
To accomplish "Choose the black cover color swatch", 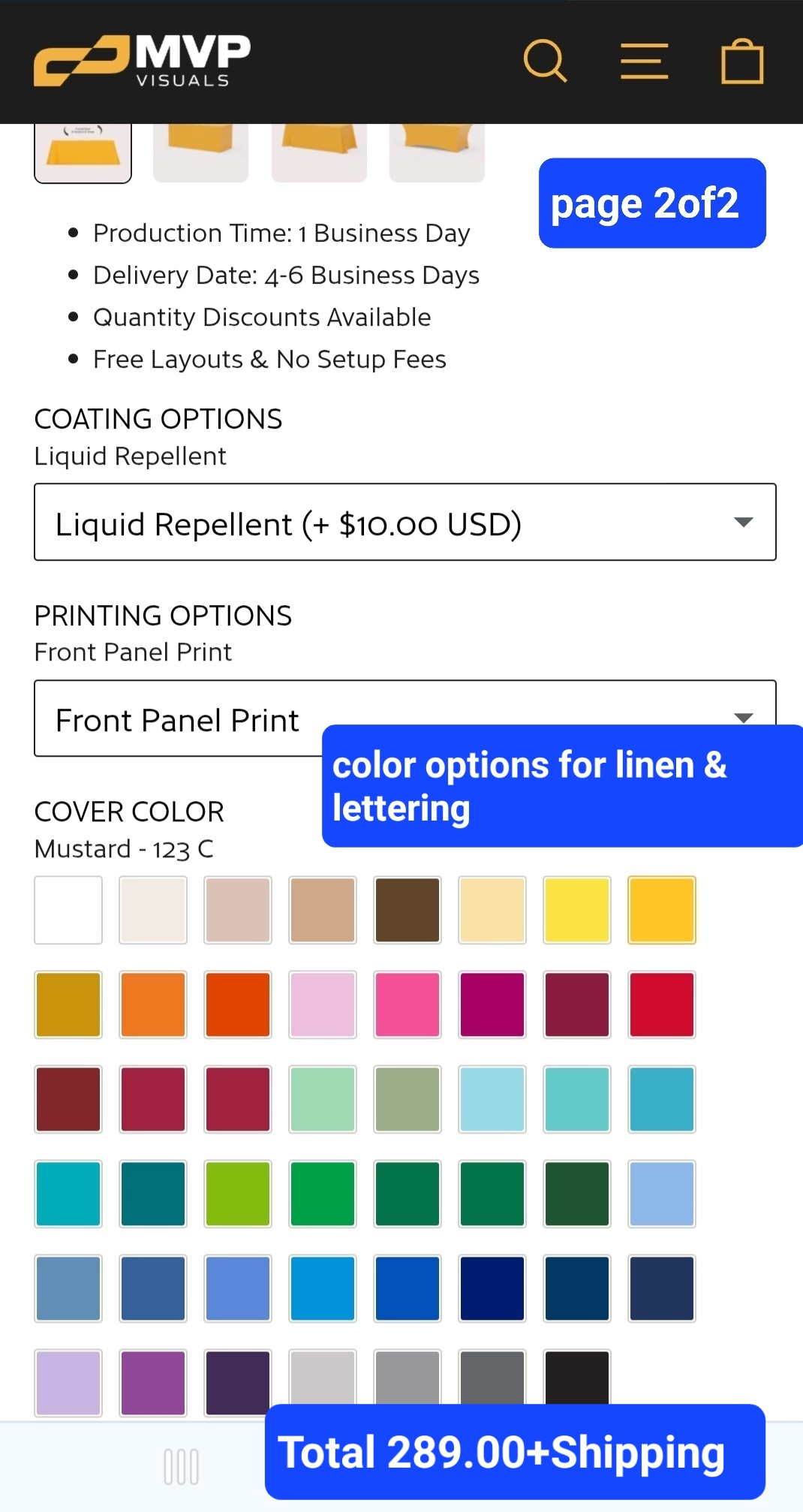I will [x=577, y=1378].
